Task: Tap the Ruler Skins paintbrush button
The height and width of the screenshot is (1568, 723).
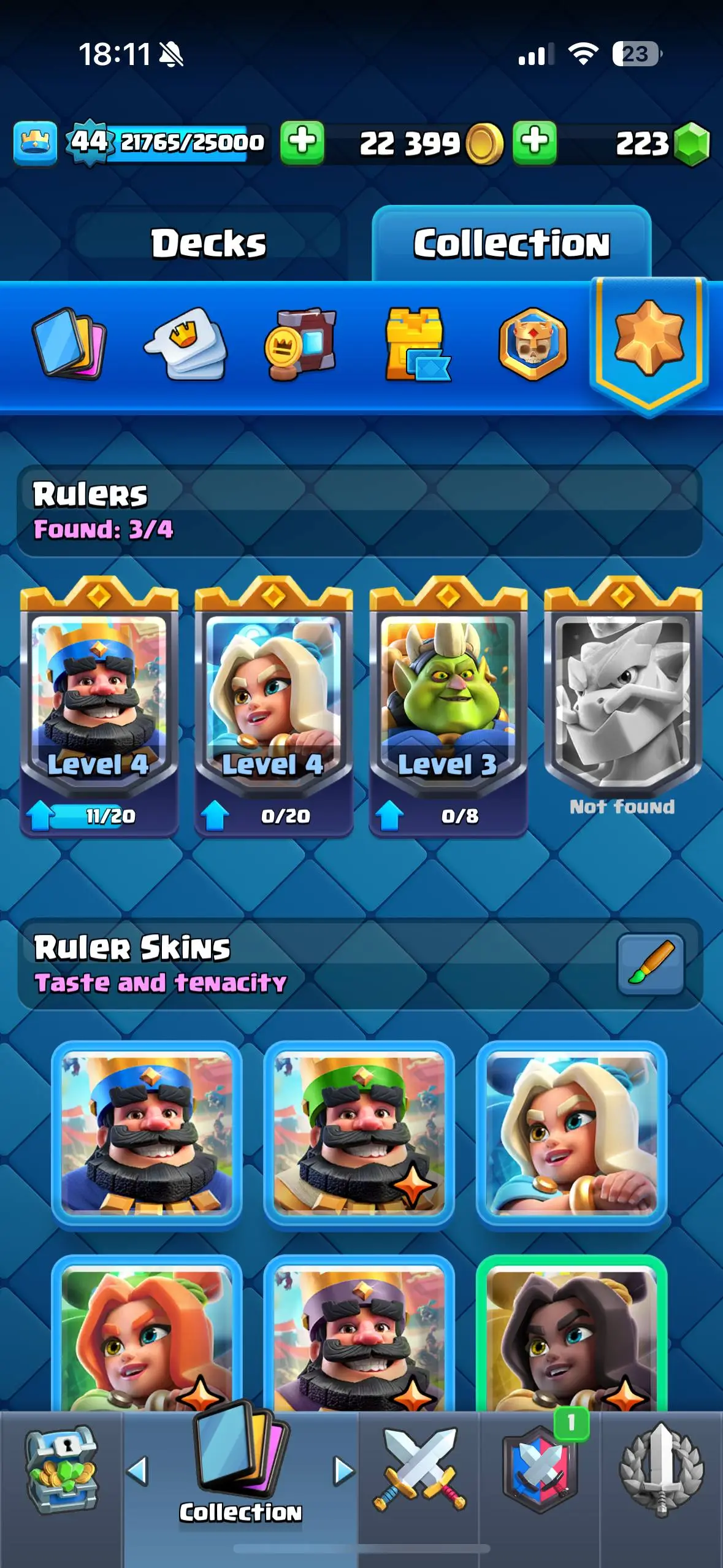Action: pyautogui.click(x=650, y=964)
